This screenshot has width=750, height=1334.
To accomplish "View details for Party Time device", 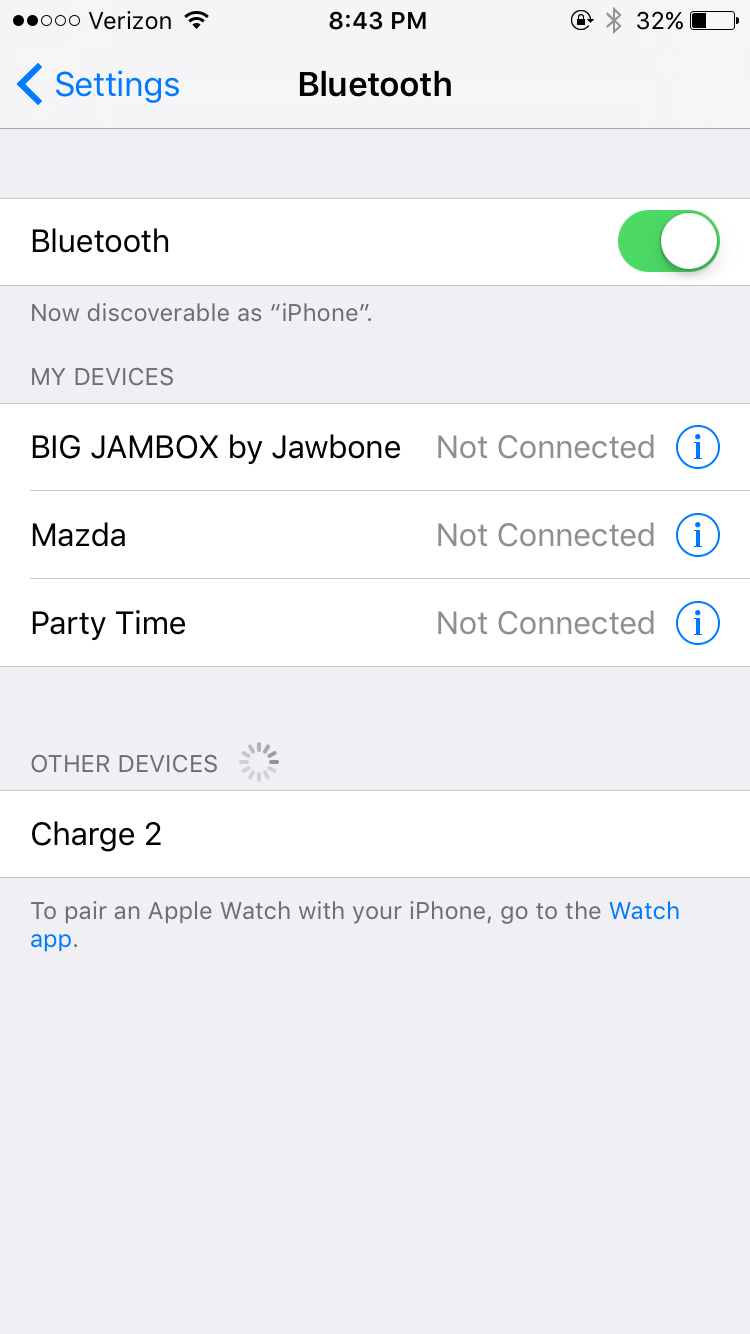I will (x=697, y=623).
